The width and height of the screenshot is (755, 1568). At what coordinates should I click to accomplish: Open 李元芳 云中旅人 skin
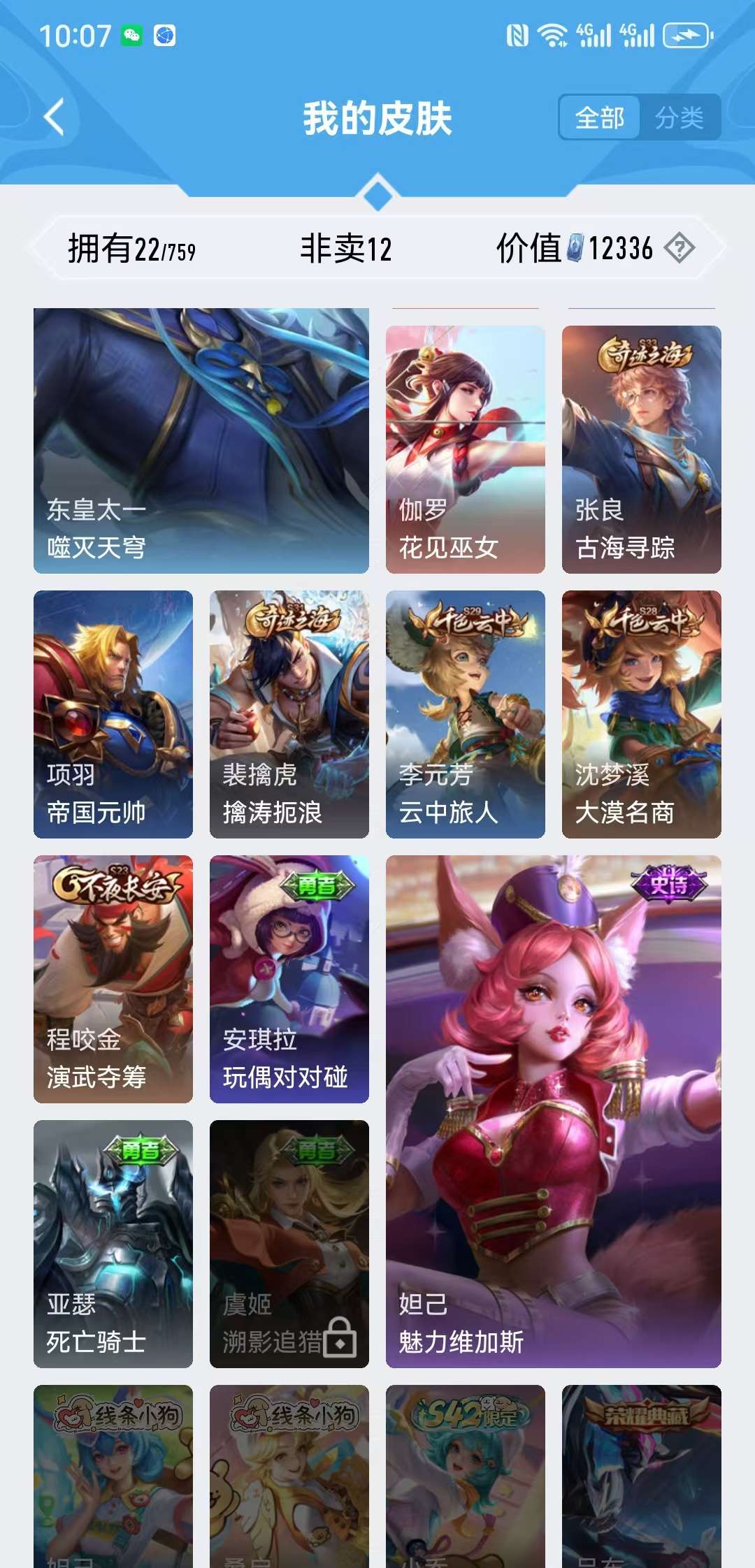pos(465,713)
